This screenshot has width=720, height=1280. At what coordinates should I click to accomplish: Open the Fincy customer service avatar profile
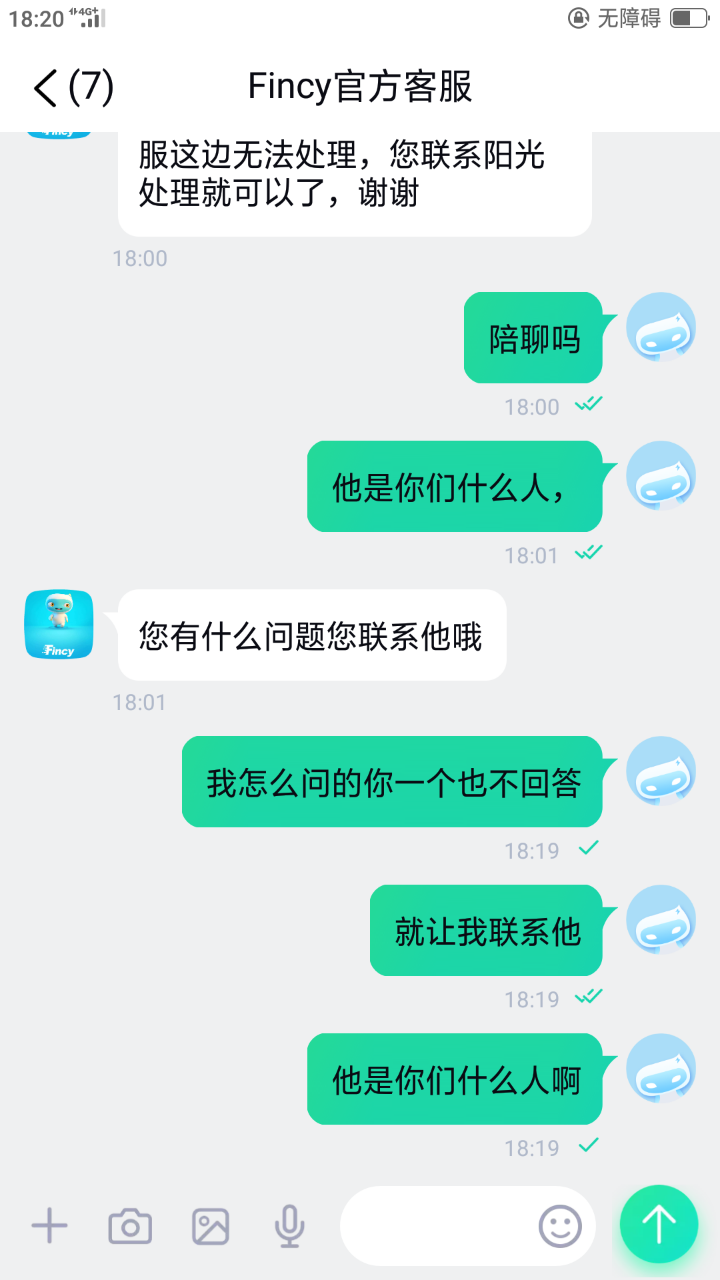[x=58, y=625]
